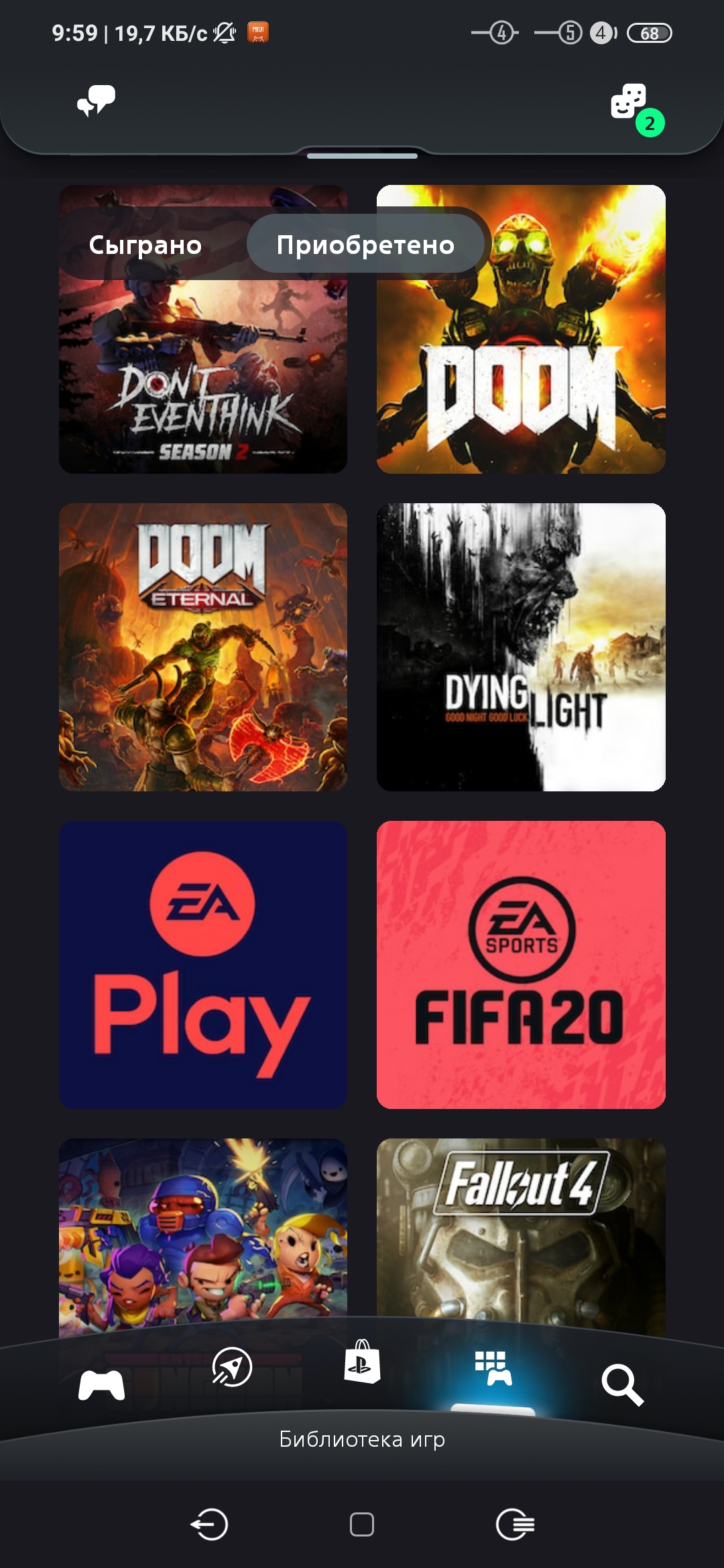Open the messages speech-bubbles icon
Screen dimensions: 724x1568
tap(97, 101)
